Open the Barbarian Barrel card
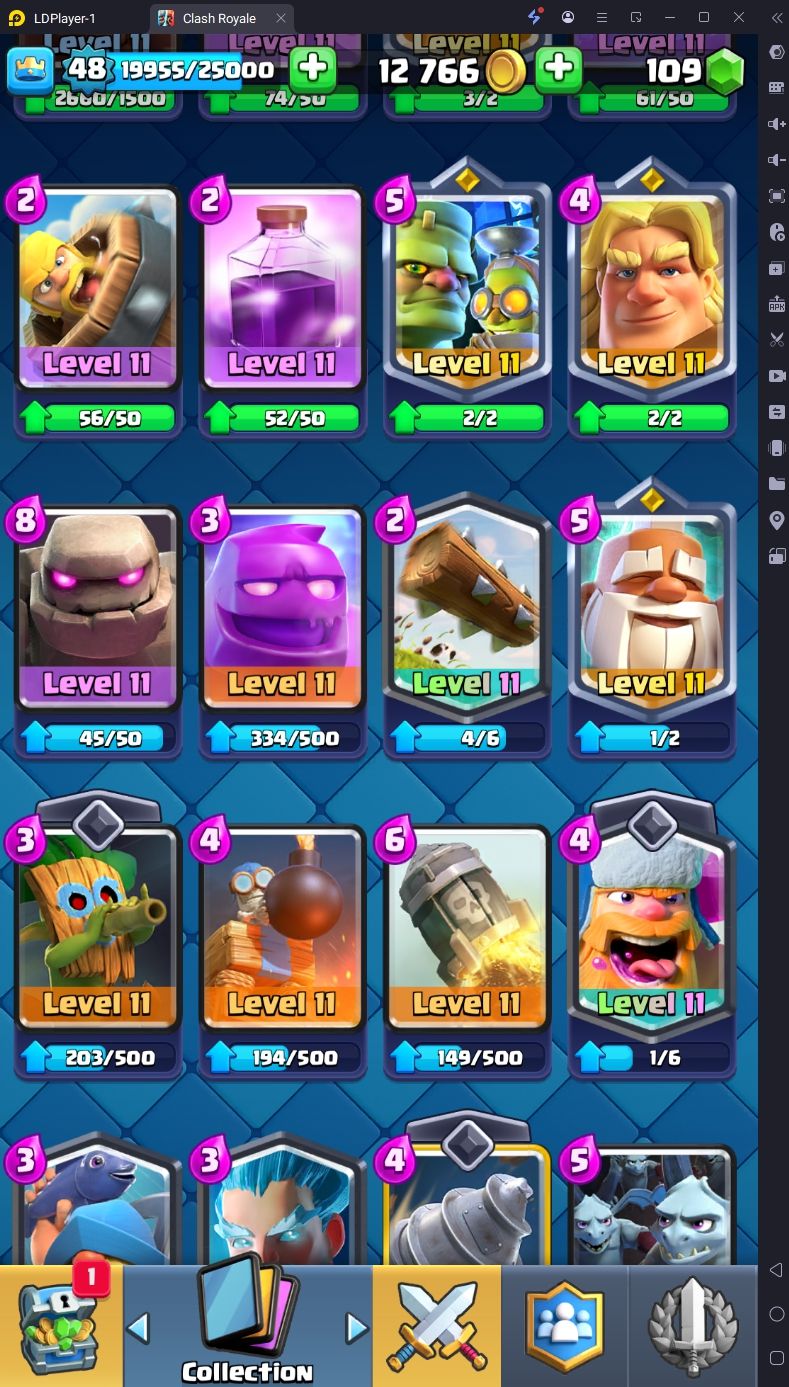 97,290
